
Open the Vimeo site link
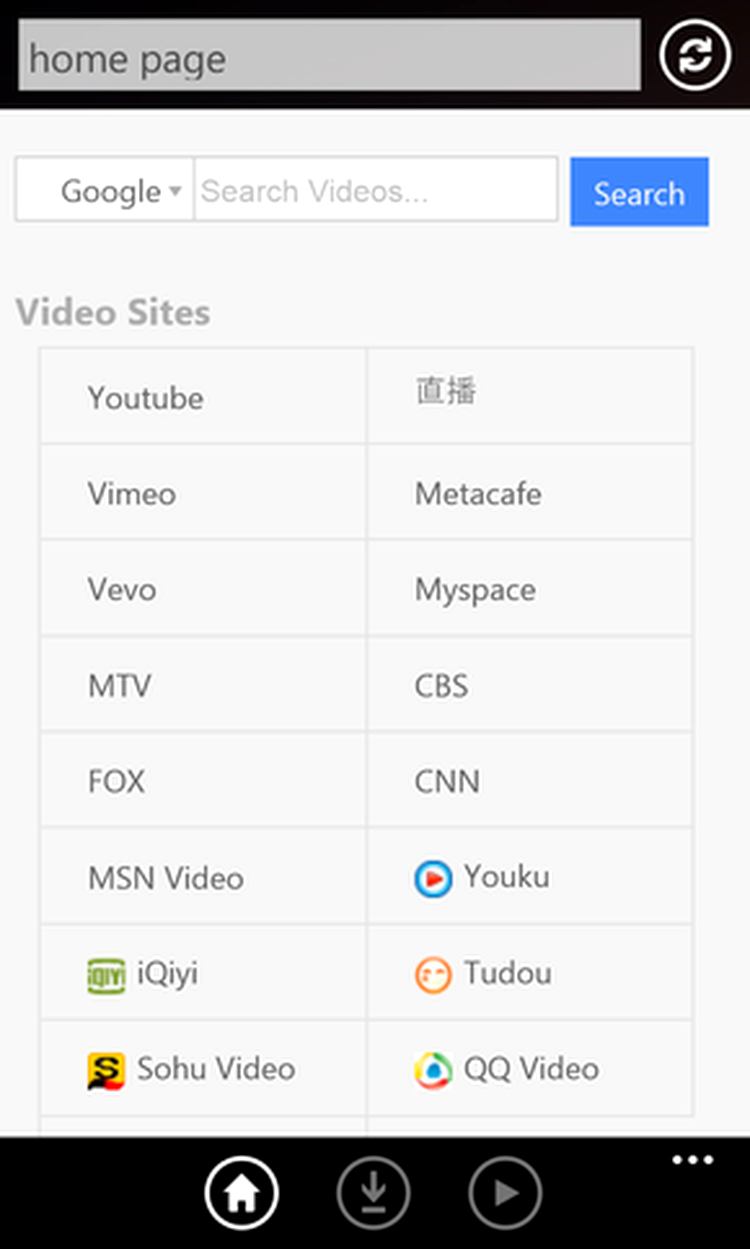[x=203, y=493]
